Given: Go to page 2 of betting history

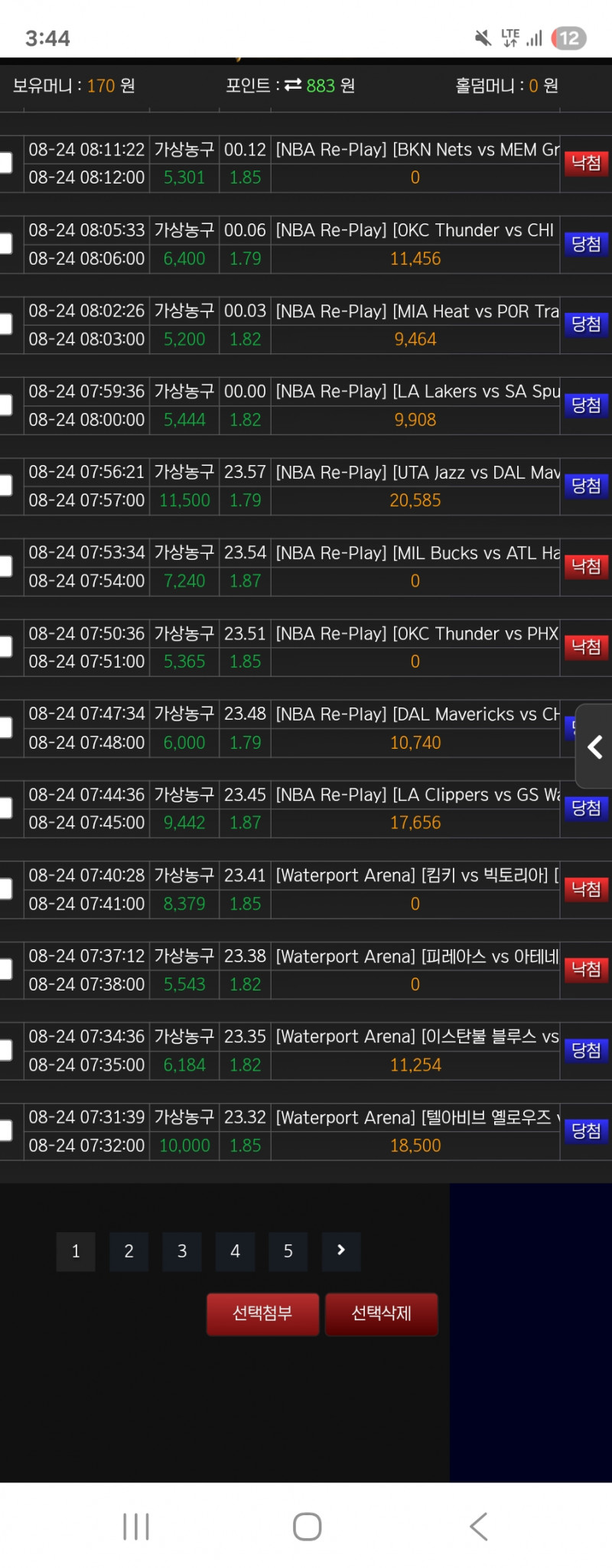Looking at the screenshot, I should 129,1251.
